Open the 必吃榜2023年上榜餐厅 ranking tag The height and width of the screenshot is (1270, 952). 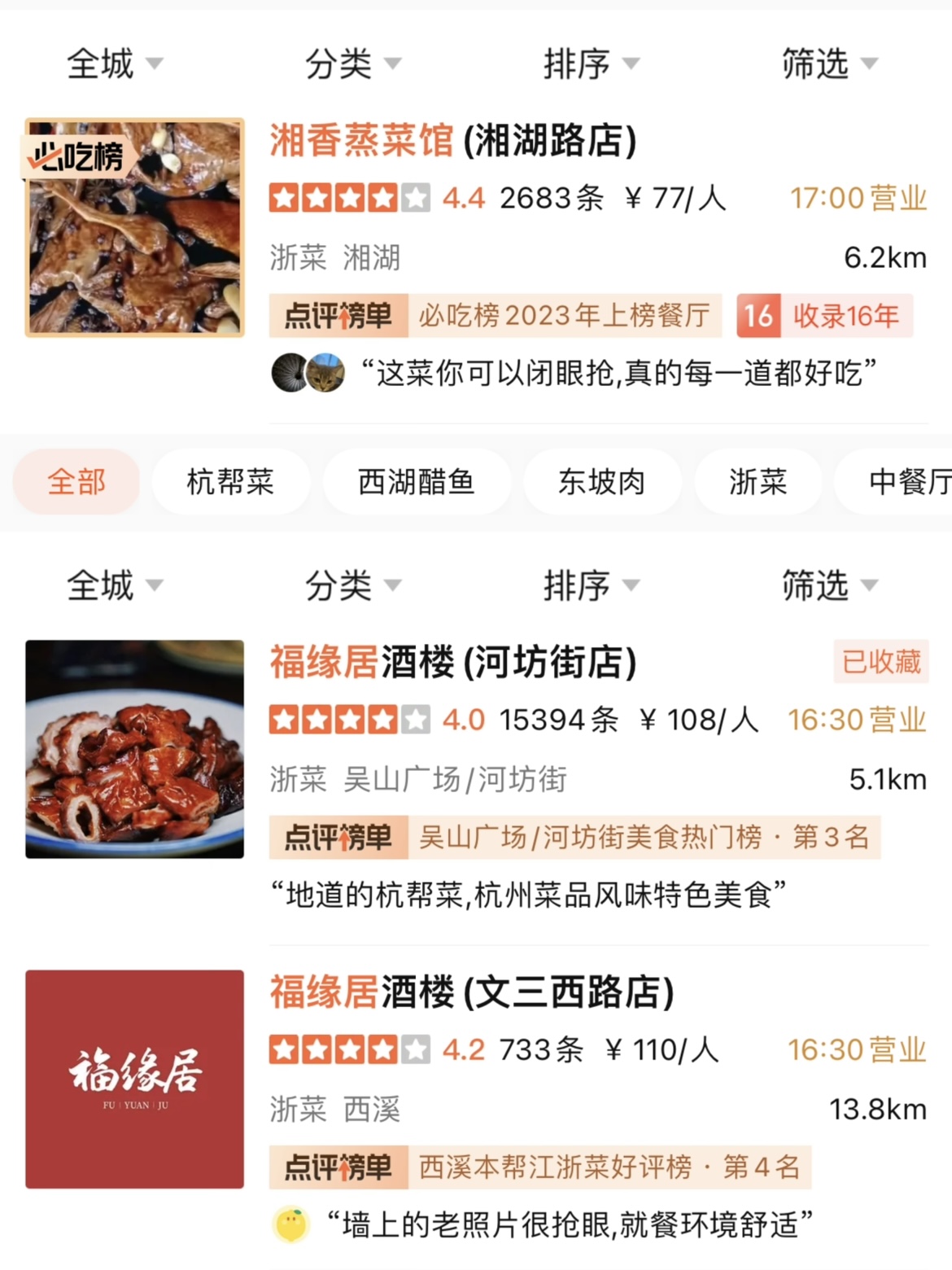pyautogui.click(x=563, y=316)
